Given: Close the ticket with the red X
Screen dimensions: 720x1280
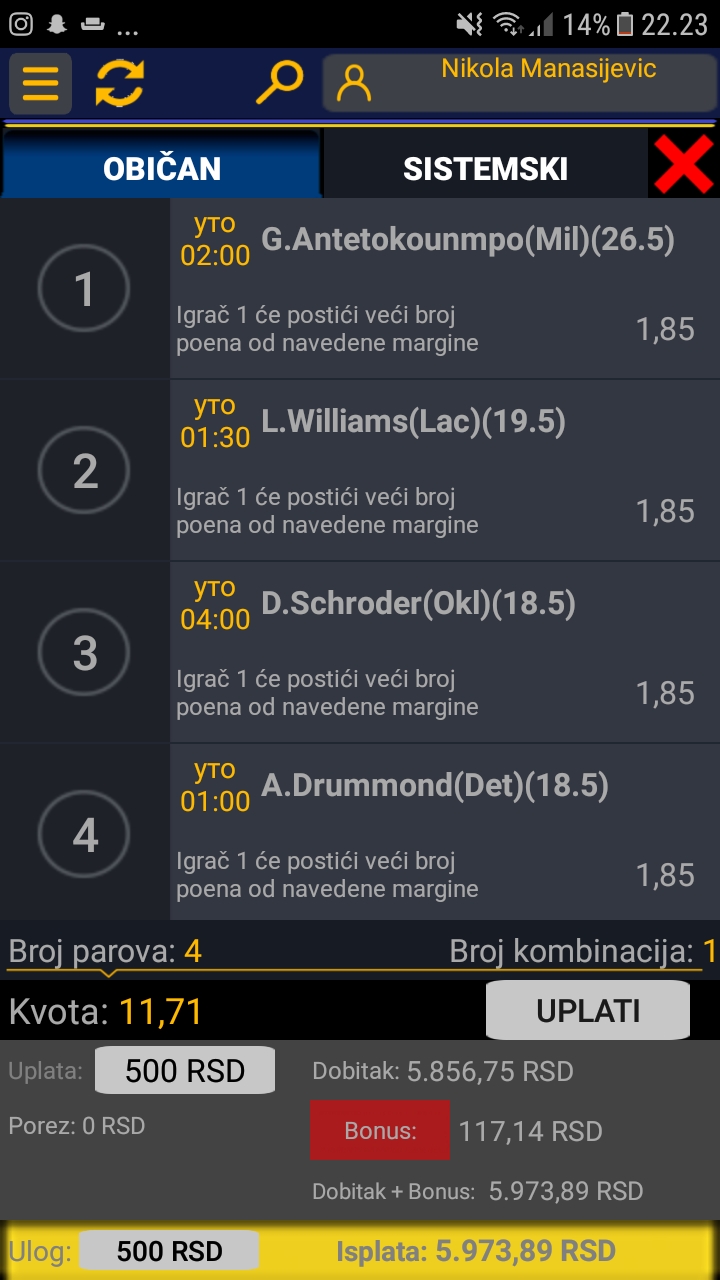Looking at the screenshot, I should (x=684, y=164).
